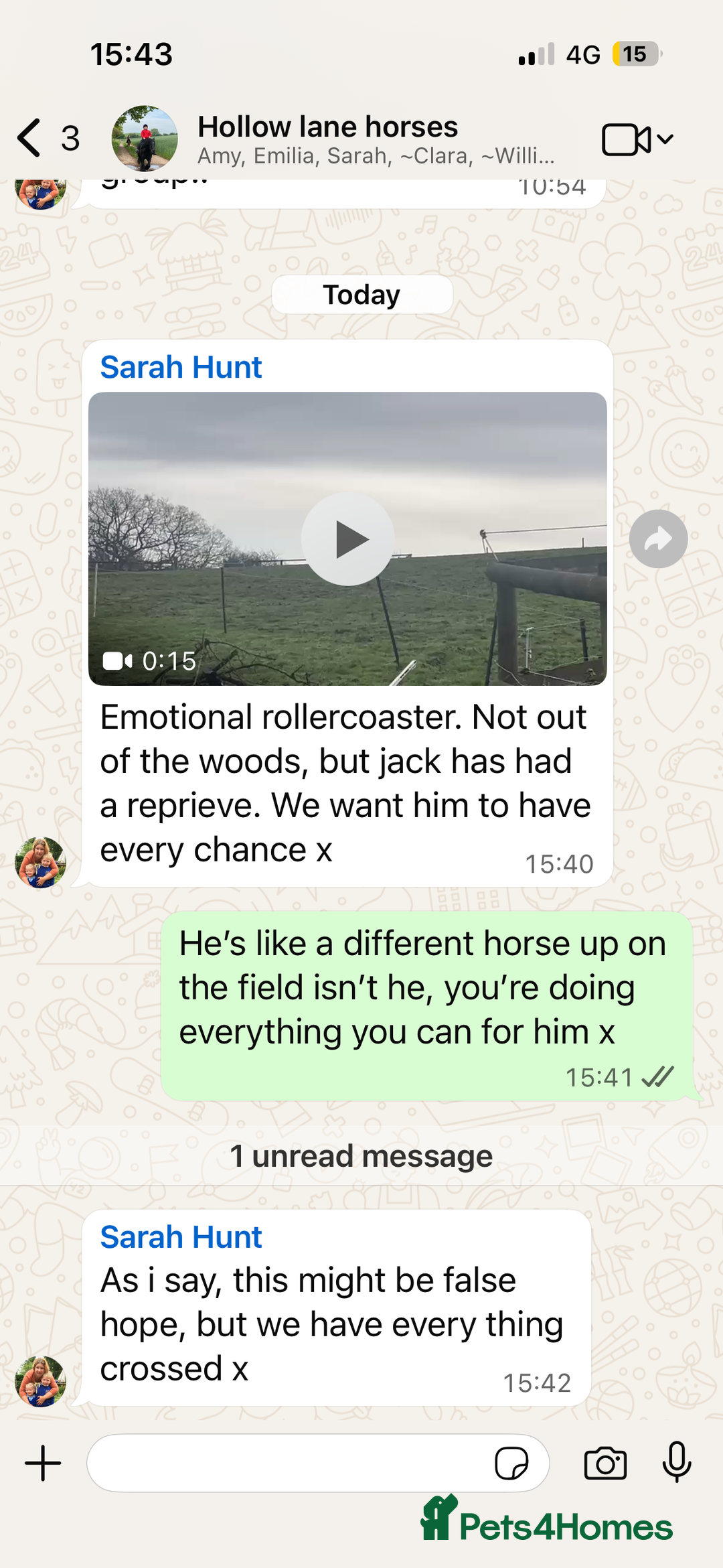Open the sticker picker
The image size is (723, 1568).
pos(511,1463)
